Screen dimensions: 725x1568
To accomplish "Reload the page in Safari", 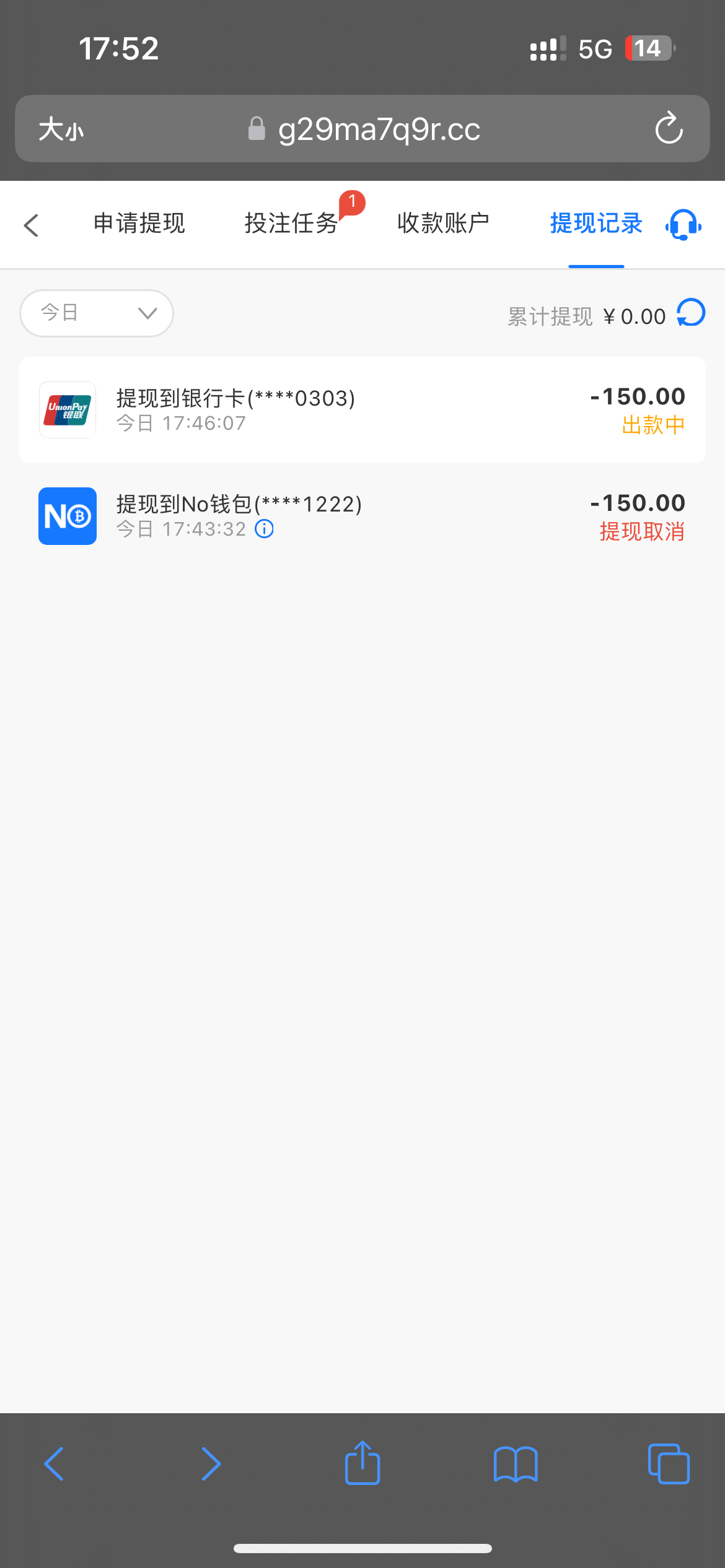I will [669, 129].
